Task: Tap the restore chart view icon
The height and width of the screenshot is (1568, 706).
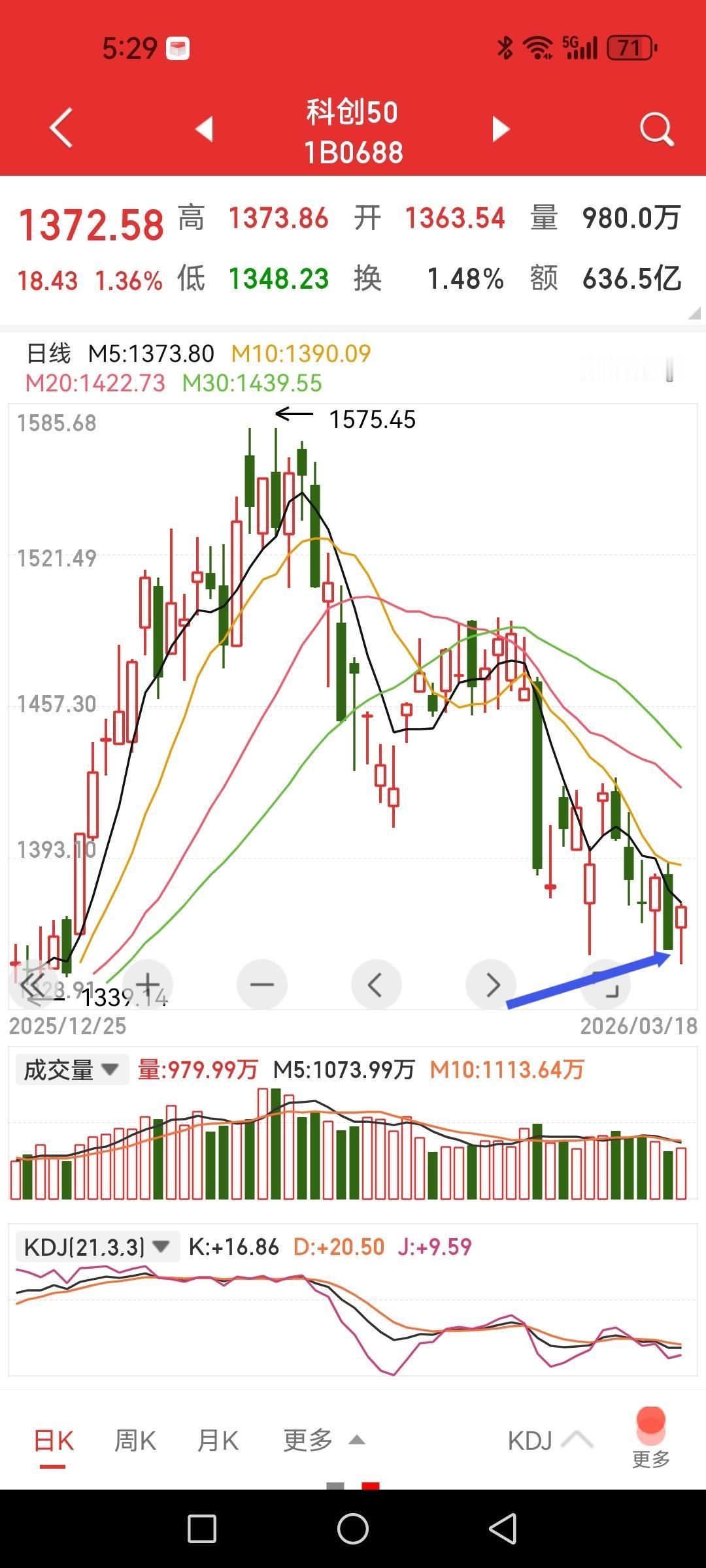Action: (605, 985)
